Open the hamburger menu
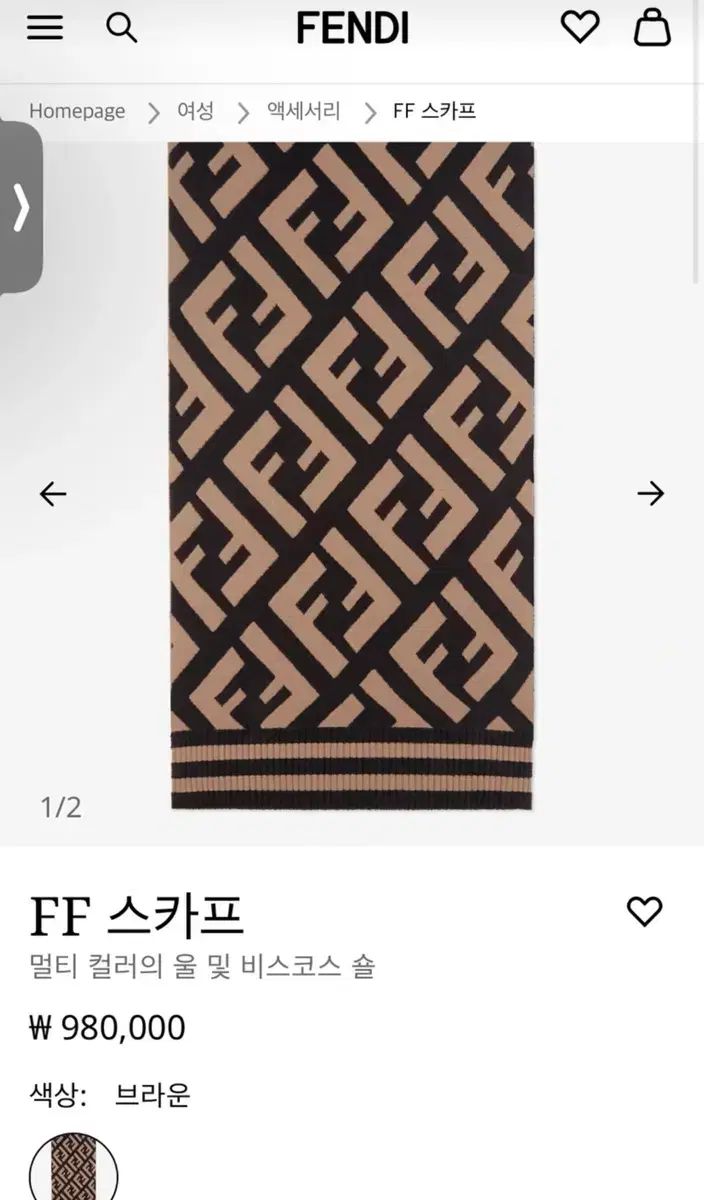This screenshot has width=704, height=1200. (x=45, y=28)
